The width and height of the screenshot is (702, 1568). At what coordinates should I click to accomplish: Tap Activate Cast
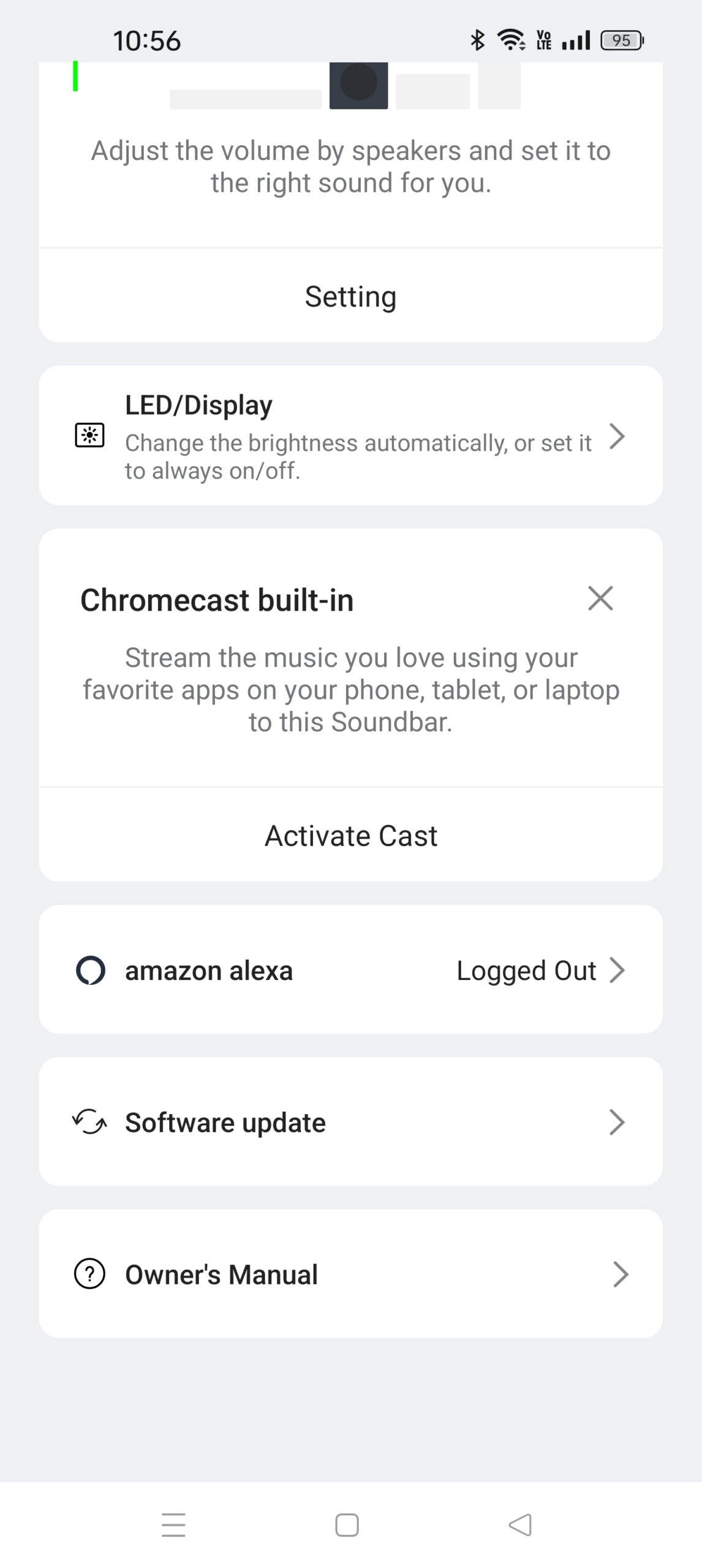350,835
